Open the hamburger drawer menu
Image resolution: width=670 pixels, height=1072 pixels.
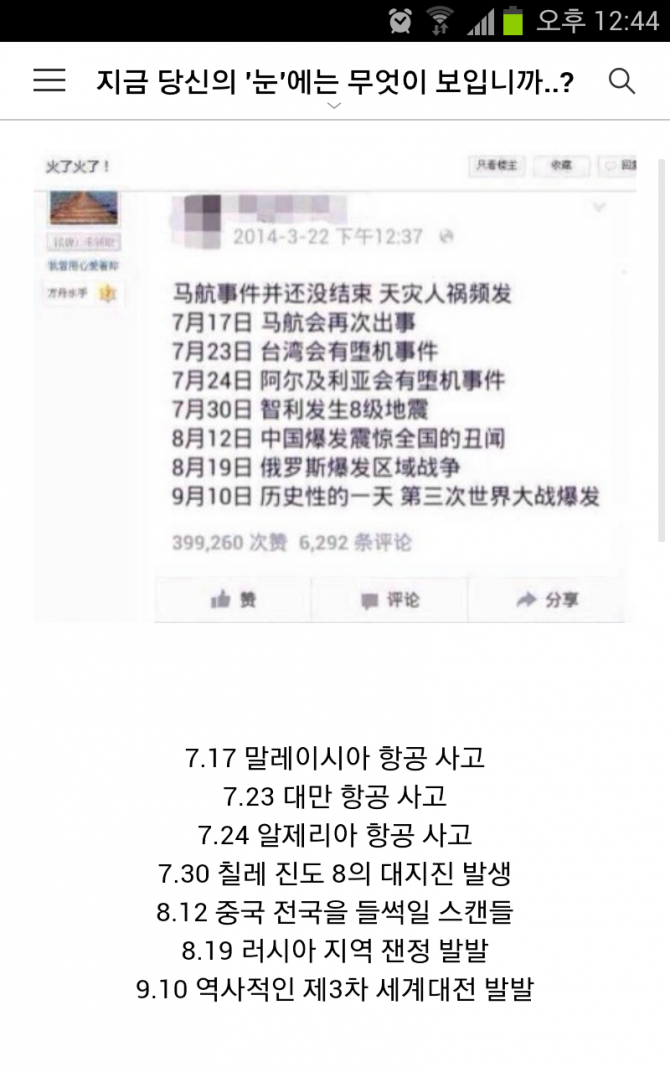[x=49, y=81]
